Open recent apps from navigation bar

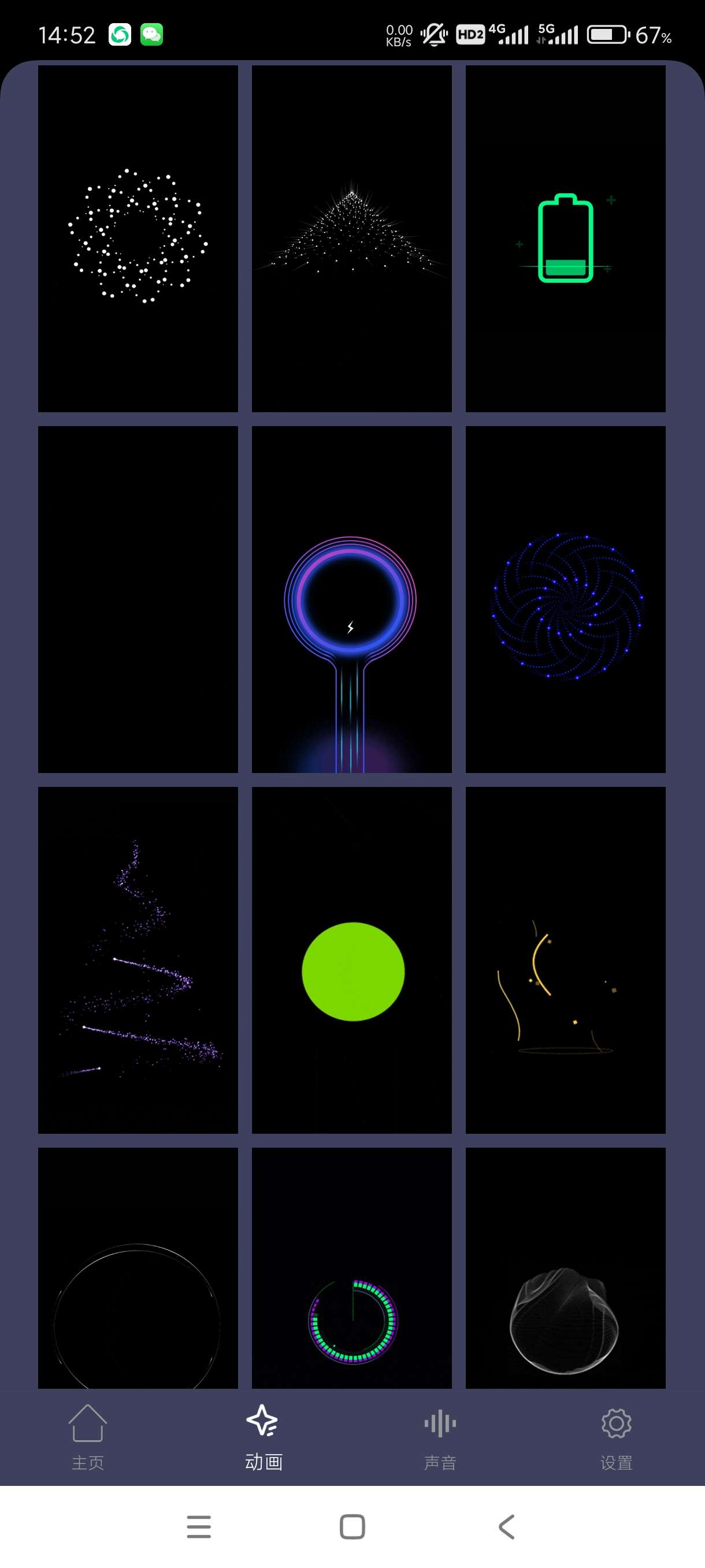click(199, 1526)
